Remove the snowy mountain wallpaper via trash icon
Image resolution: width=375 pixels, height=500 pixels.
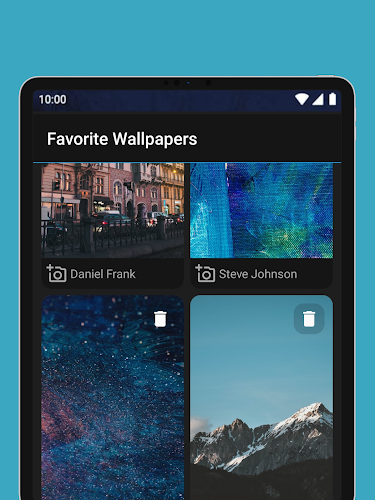(x=309, y=319)
